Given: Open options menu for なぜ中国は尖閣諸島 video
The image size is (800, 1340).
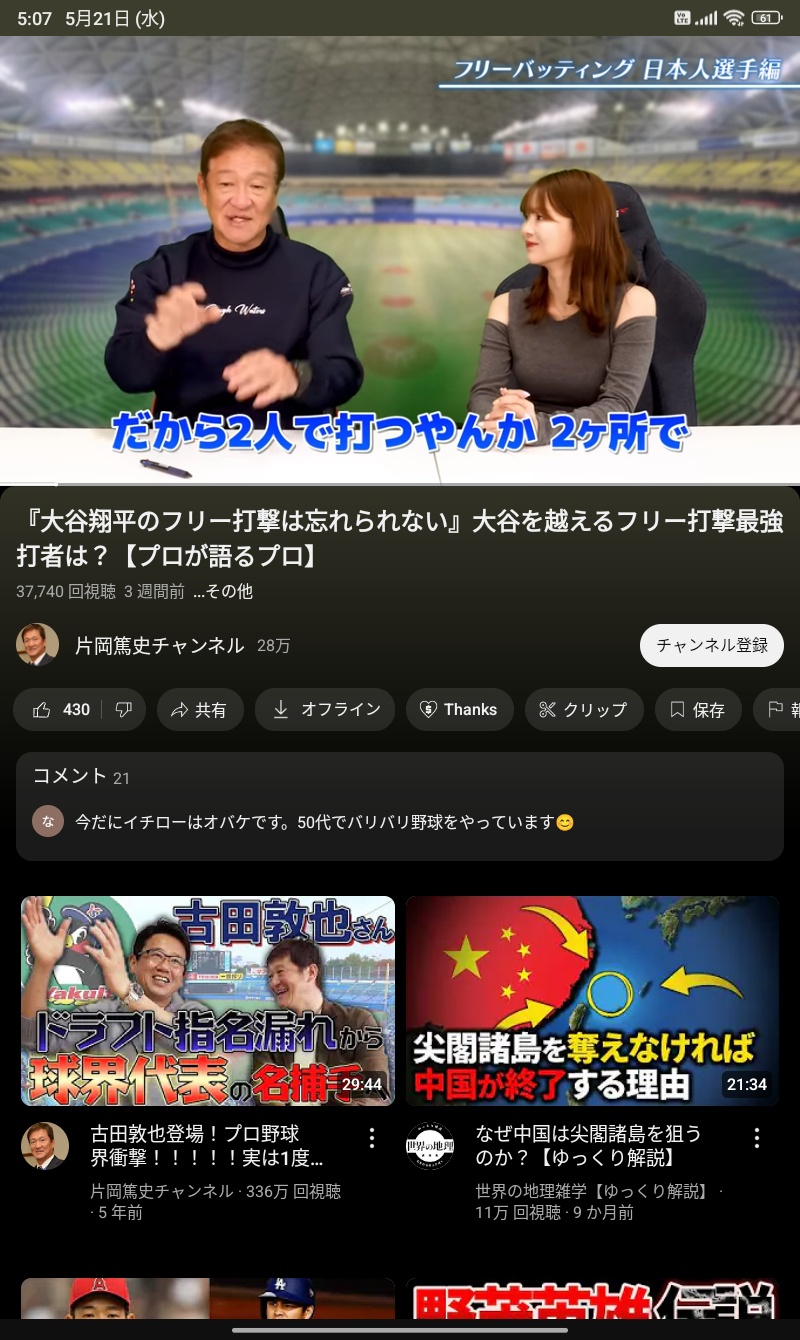Looking at the screenshot, I should (x=757, y=1138).
